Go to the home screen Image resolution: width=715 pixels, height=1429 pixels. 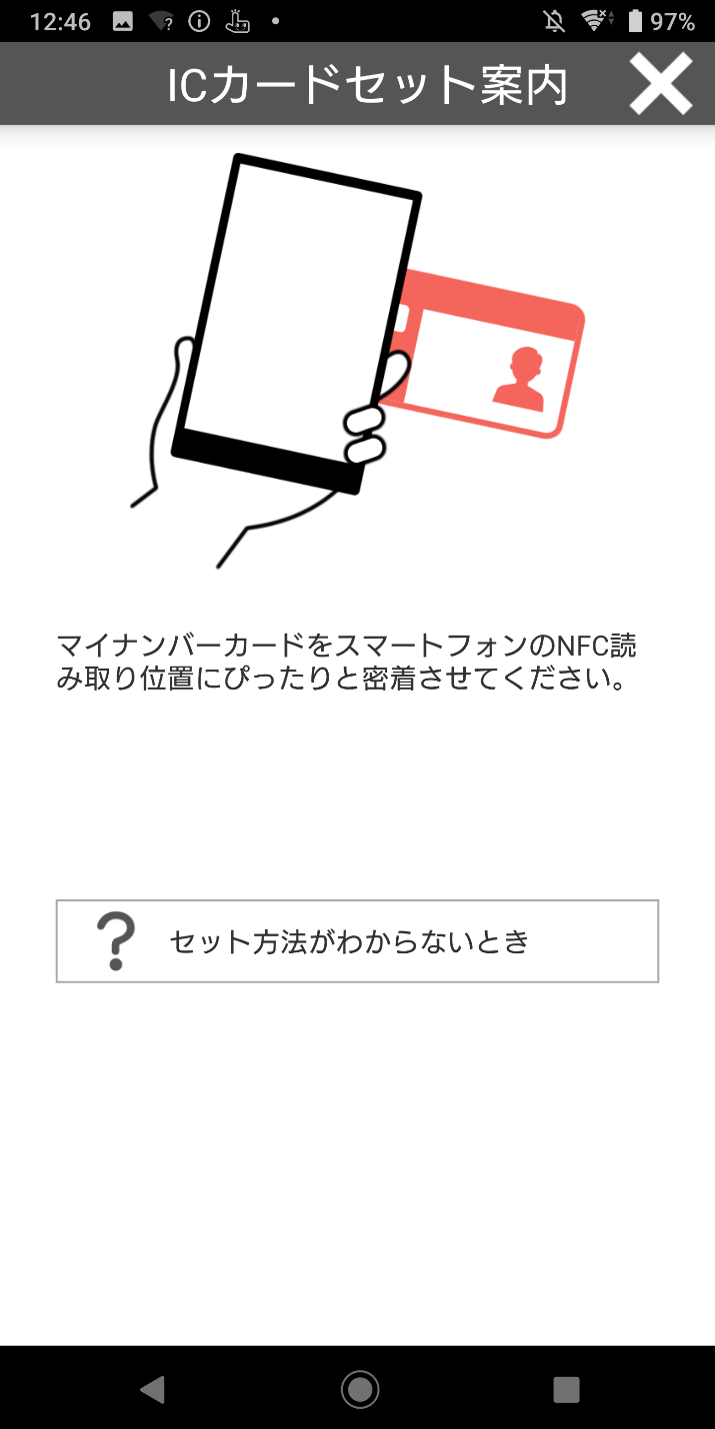[358, 1389]
